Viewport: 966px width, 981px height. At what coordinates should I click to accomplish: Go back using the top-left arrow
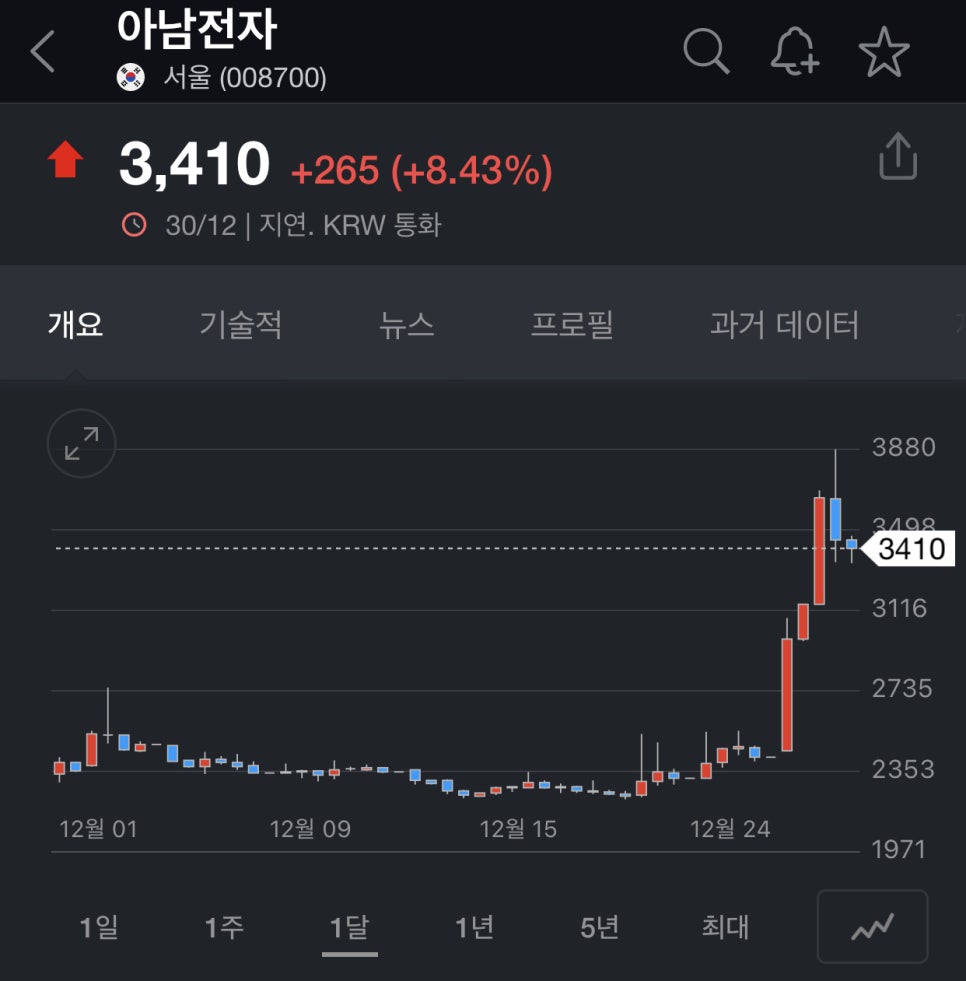pos(42,51)
